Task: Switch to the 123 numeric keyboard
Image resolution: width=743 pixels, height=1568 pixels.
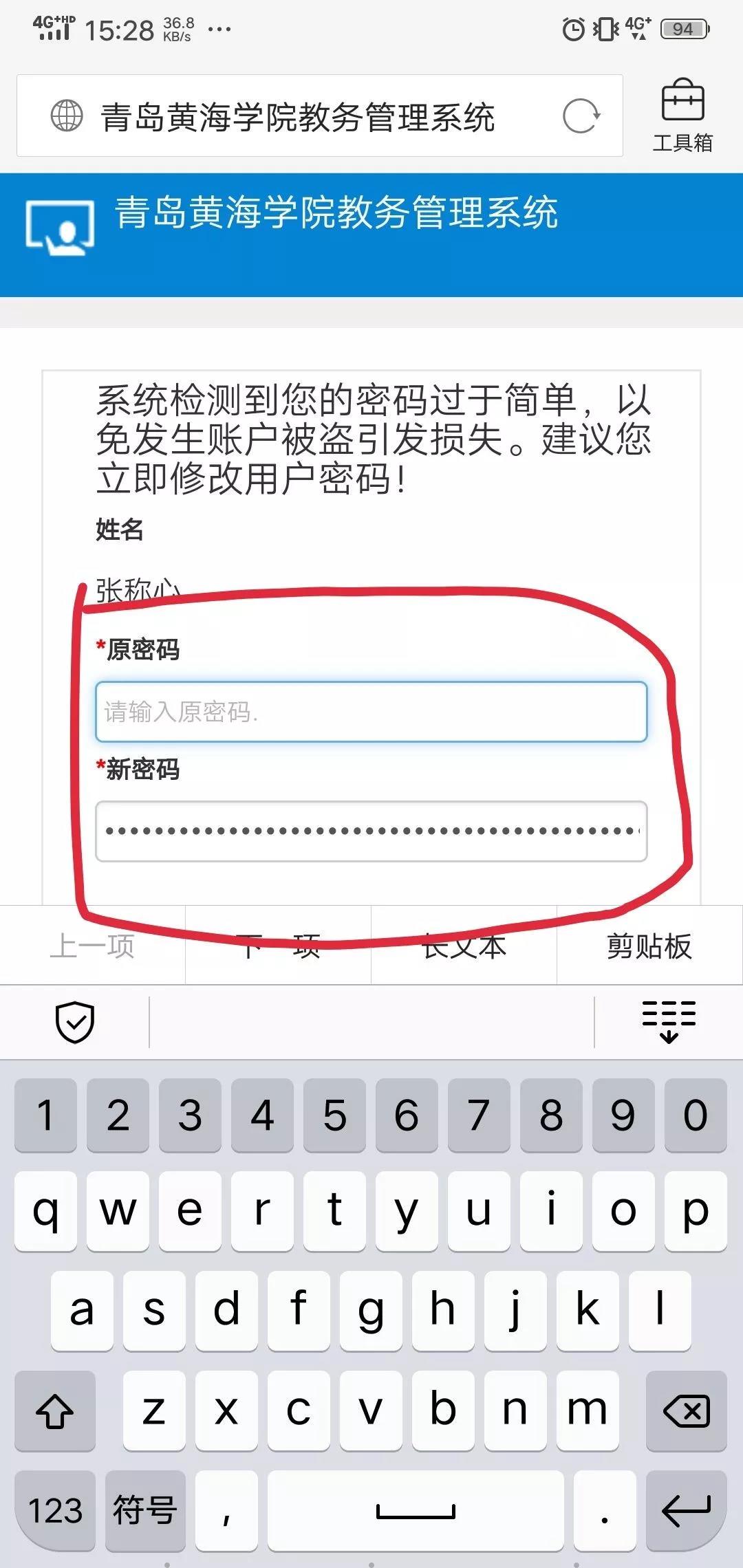Action: [55, 1510]
